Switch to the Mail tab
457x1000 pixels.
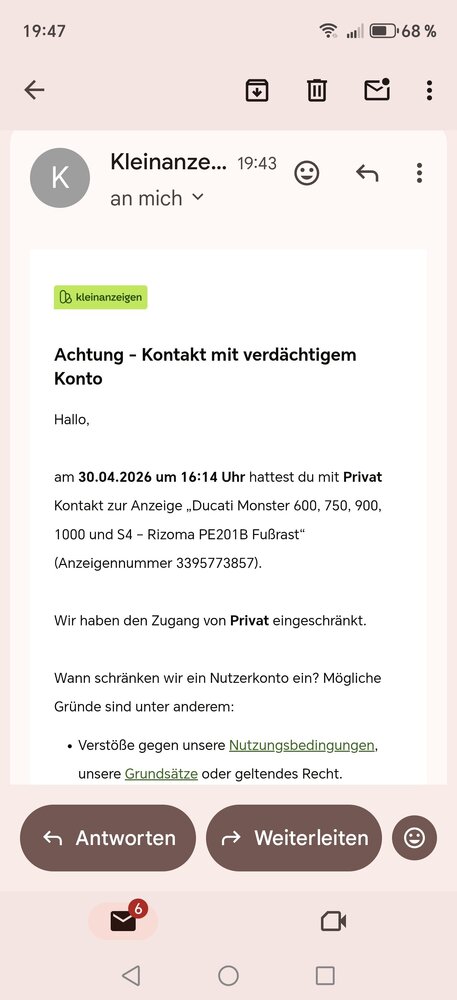coord(123,921)
